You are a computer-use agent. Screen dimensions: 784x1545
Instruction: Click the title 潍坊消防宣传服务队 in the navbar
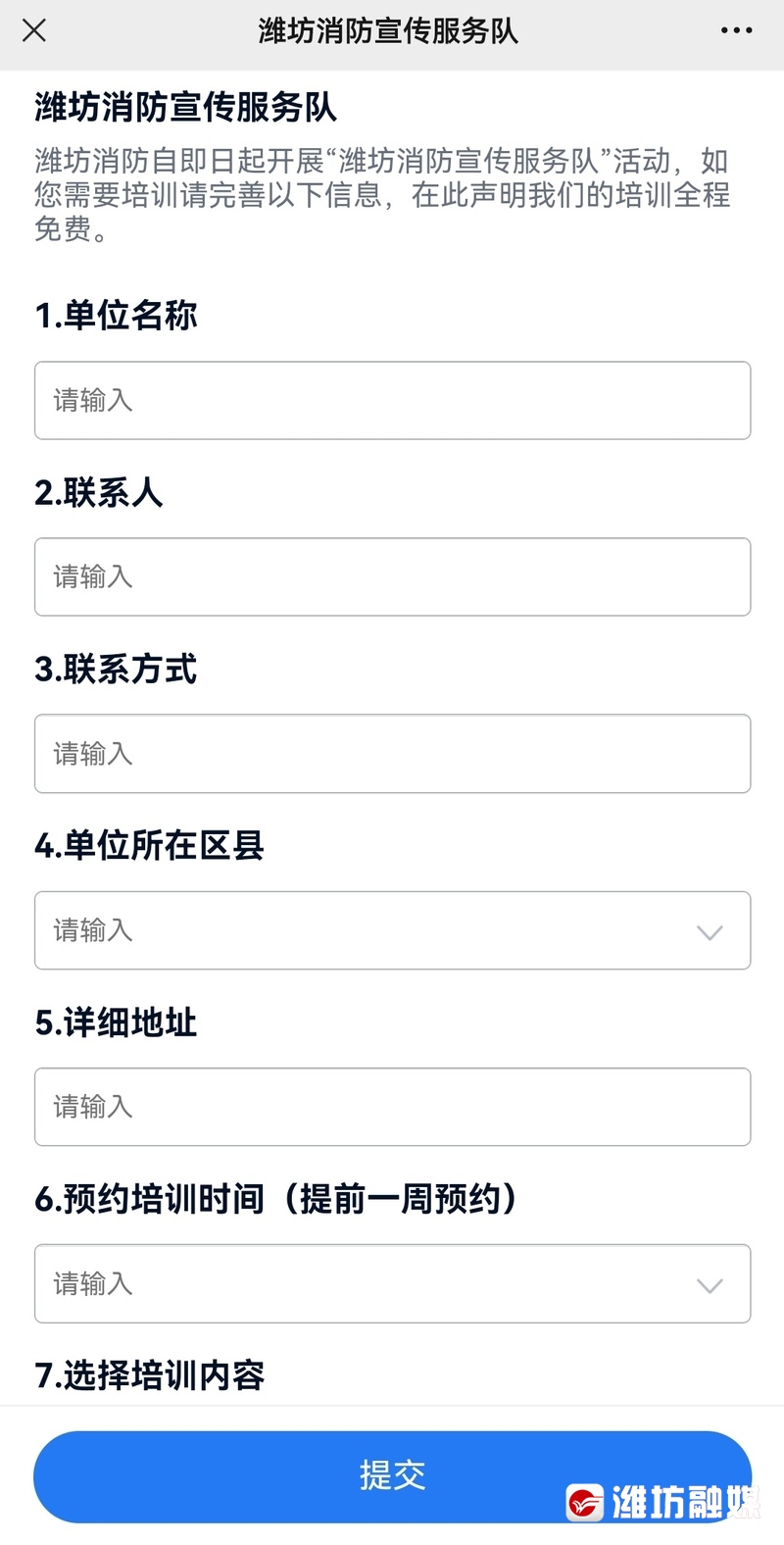click(390, 30)
